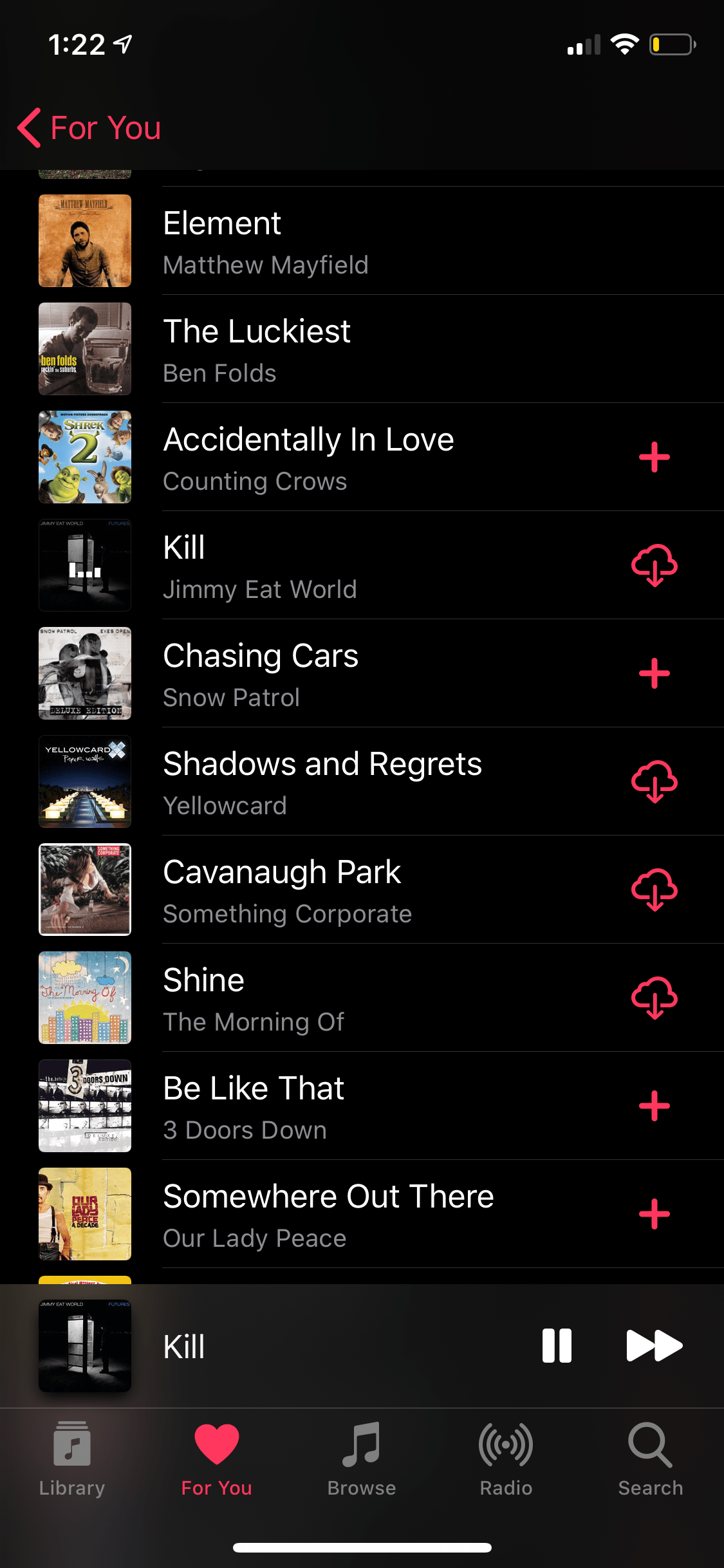Switch to the Radio tab
Image resolution: width=724 pixels, height=1568 pixels.
click(506, 1460)
